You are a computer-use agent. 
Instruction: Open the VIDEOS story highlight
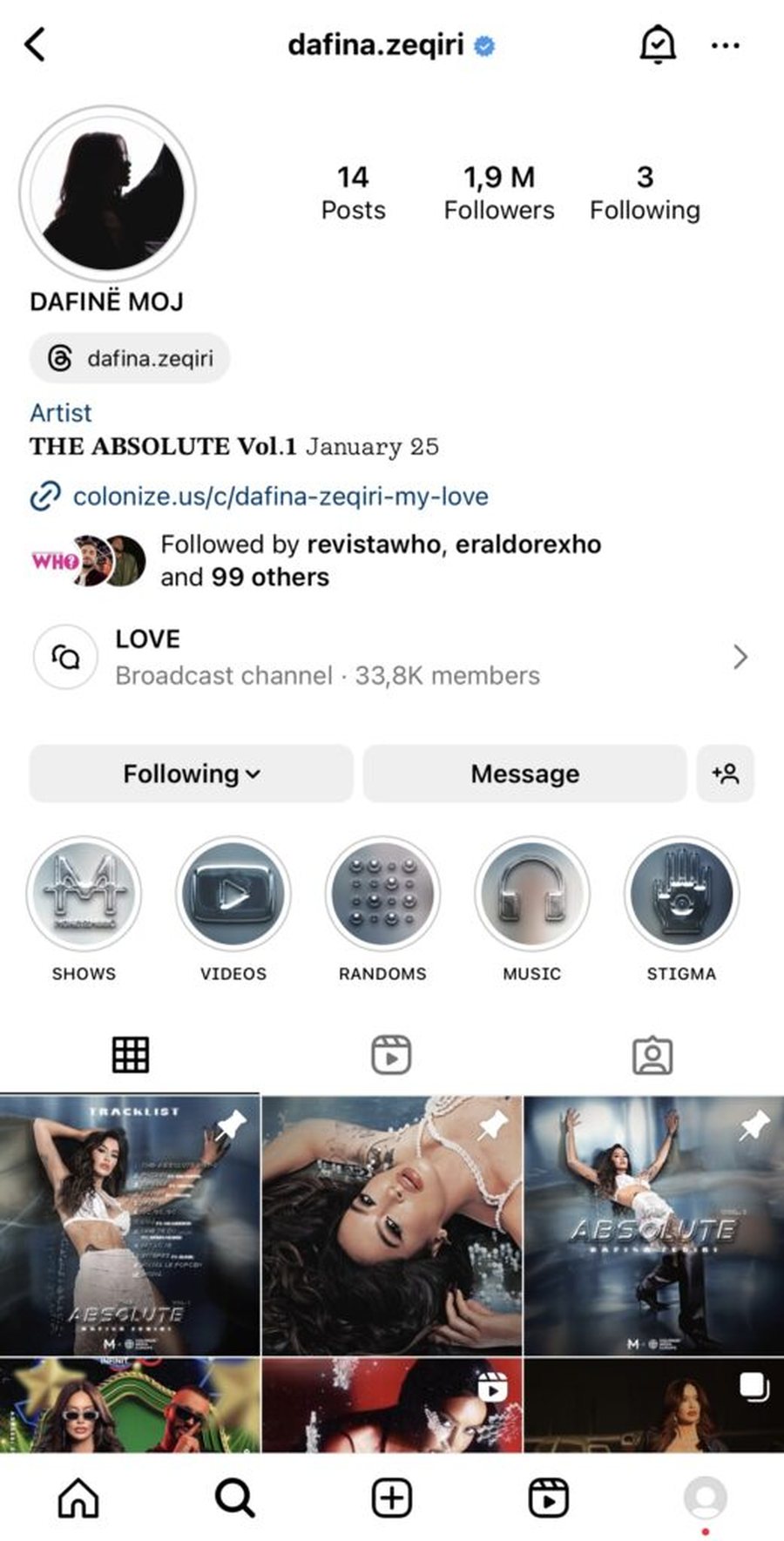click(233, 894)
